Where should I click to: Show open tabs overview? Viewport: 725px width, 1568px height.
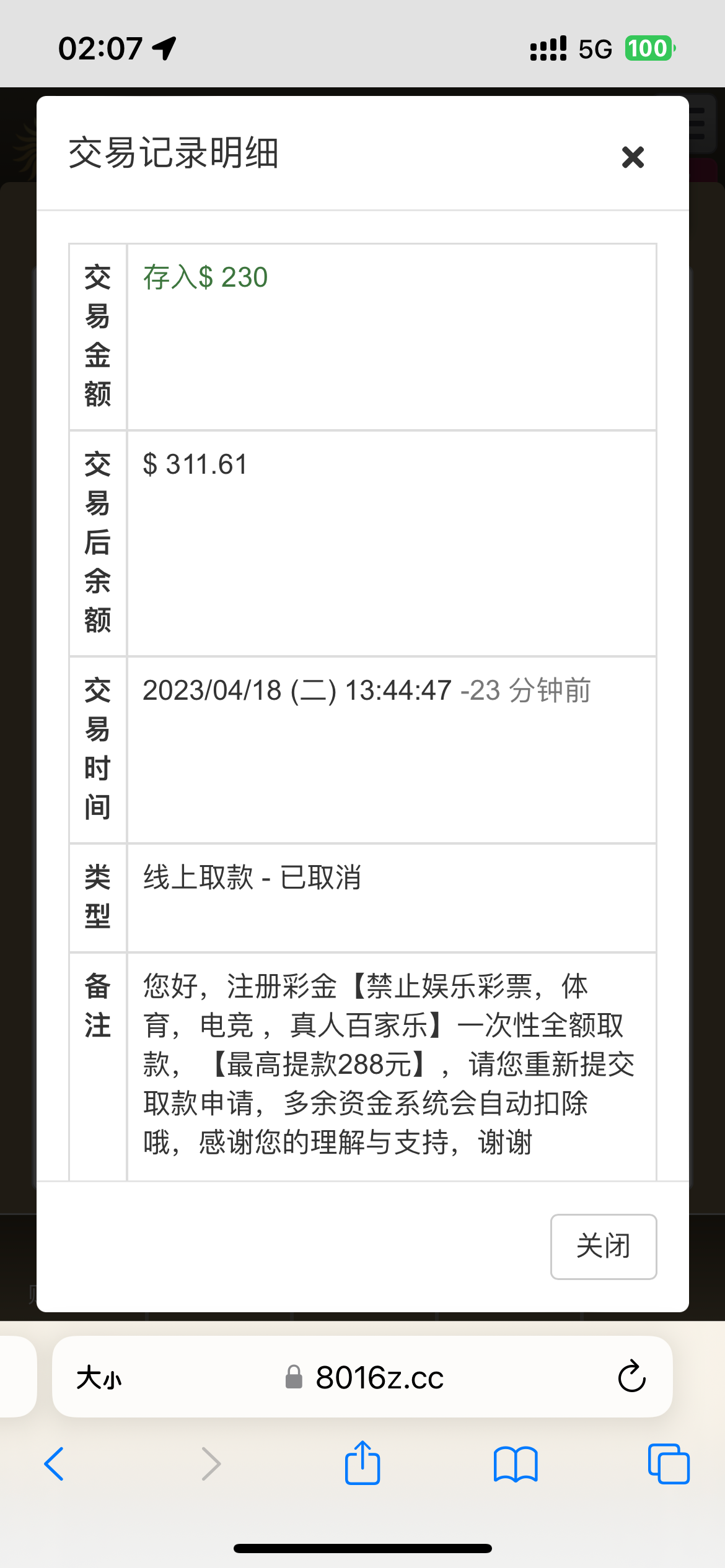(668, 1464)
